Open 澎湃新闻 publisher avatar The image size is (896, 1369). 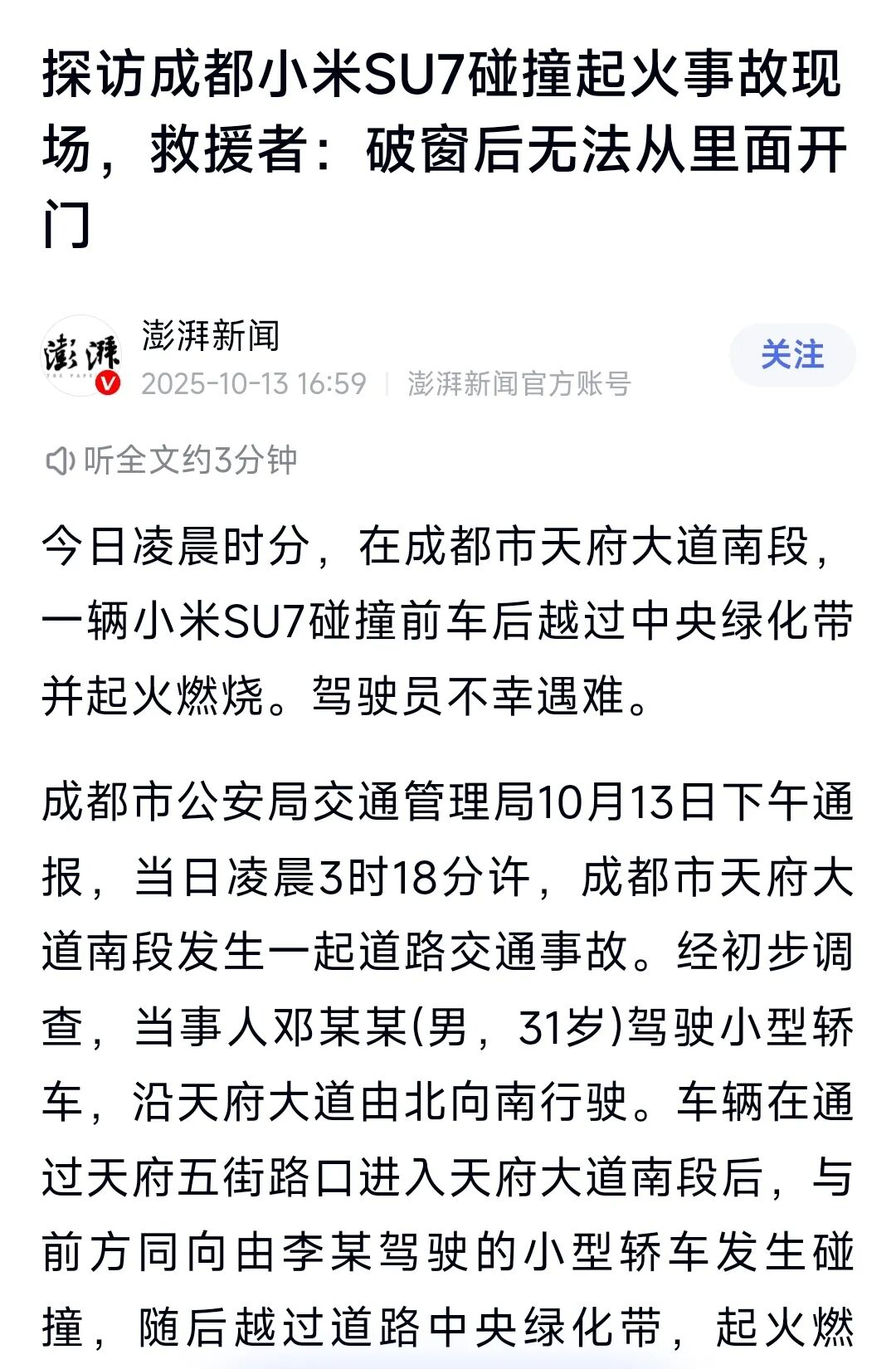coord(81,356)
